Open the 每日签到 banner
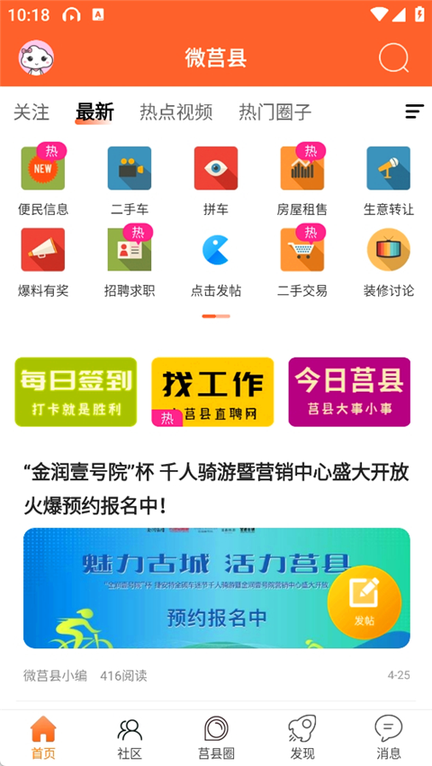This screenshot has width=432, height=766. (x=76, y=392)
